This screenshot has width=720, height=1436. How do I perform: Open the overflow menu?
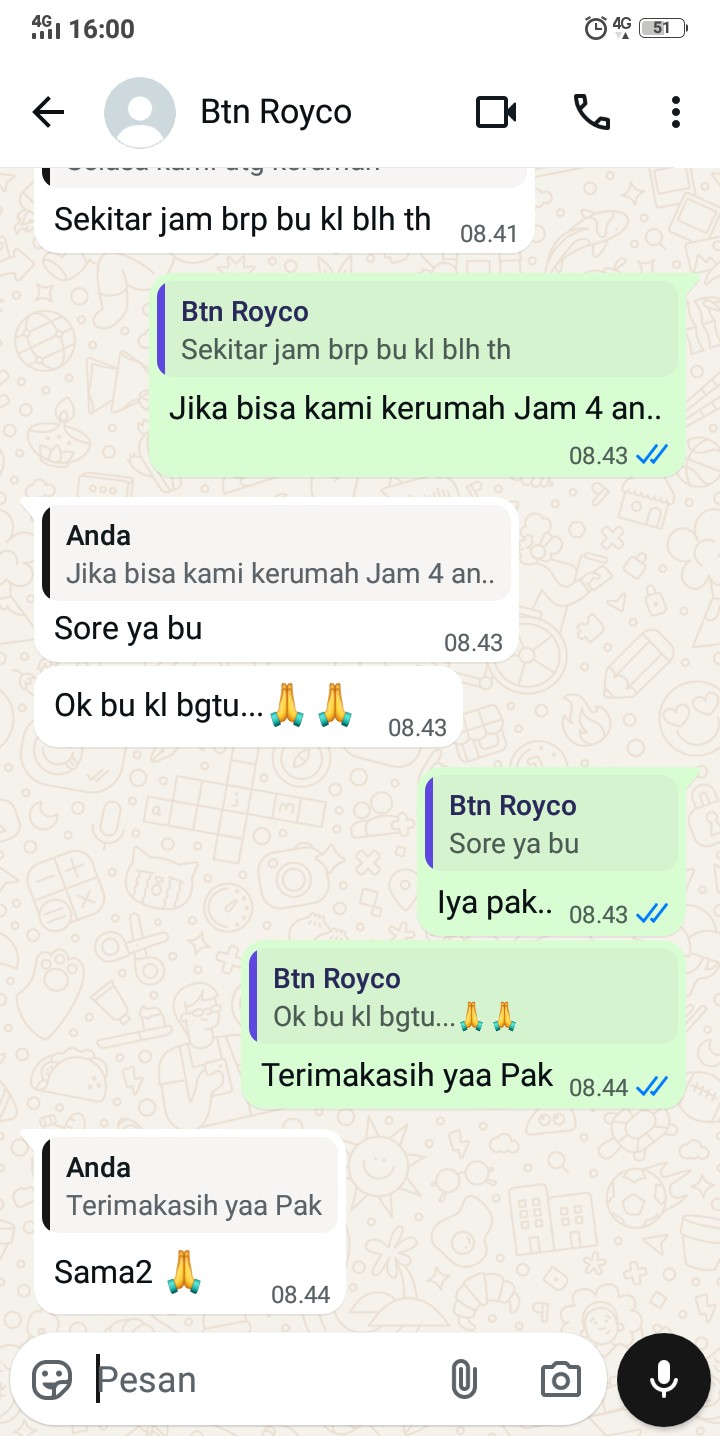tap(676, 113)
